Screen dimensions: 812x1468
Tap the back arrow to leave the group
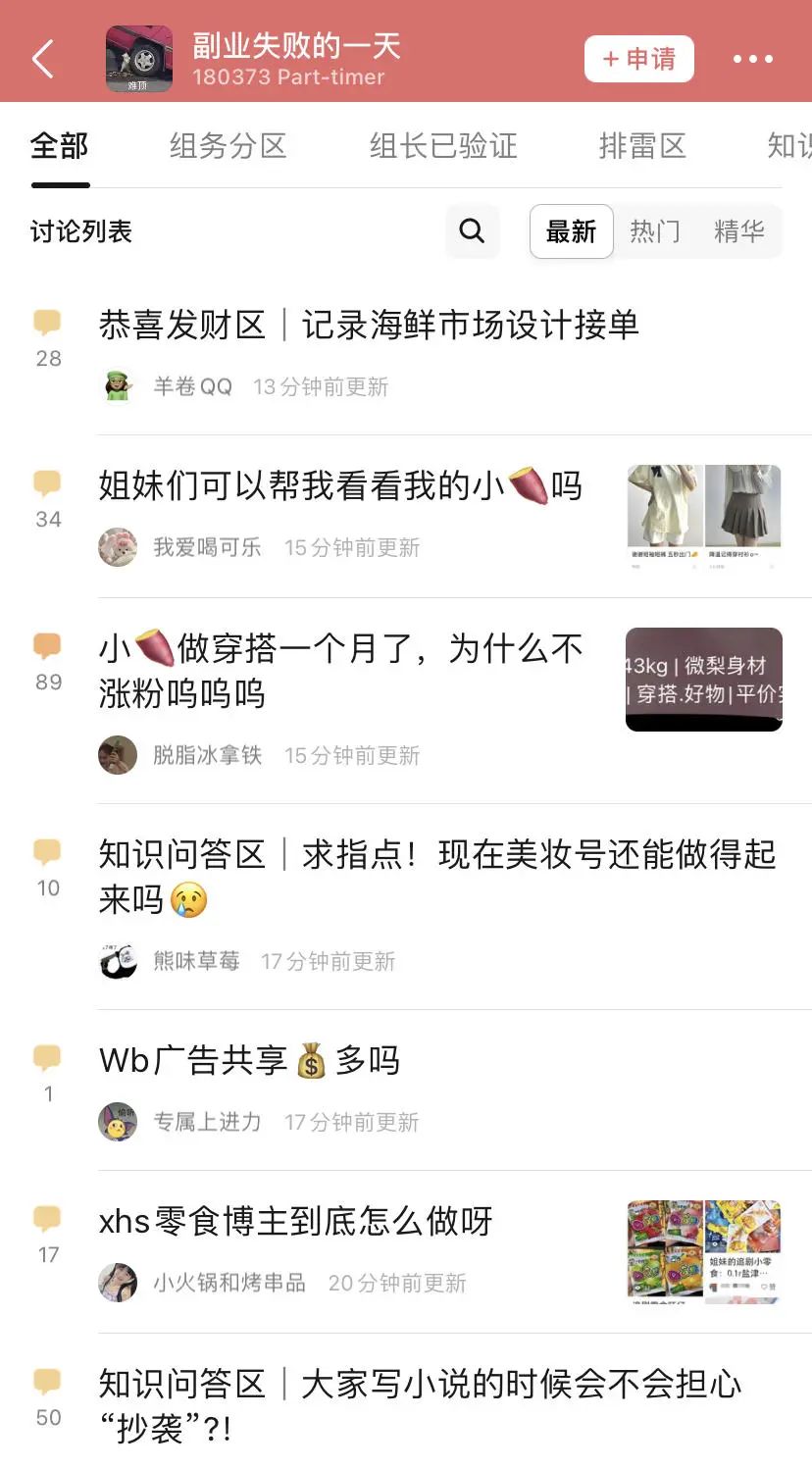tap(41, 59)
